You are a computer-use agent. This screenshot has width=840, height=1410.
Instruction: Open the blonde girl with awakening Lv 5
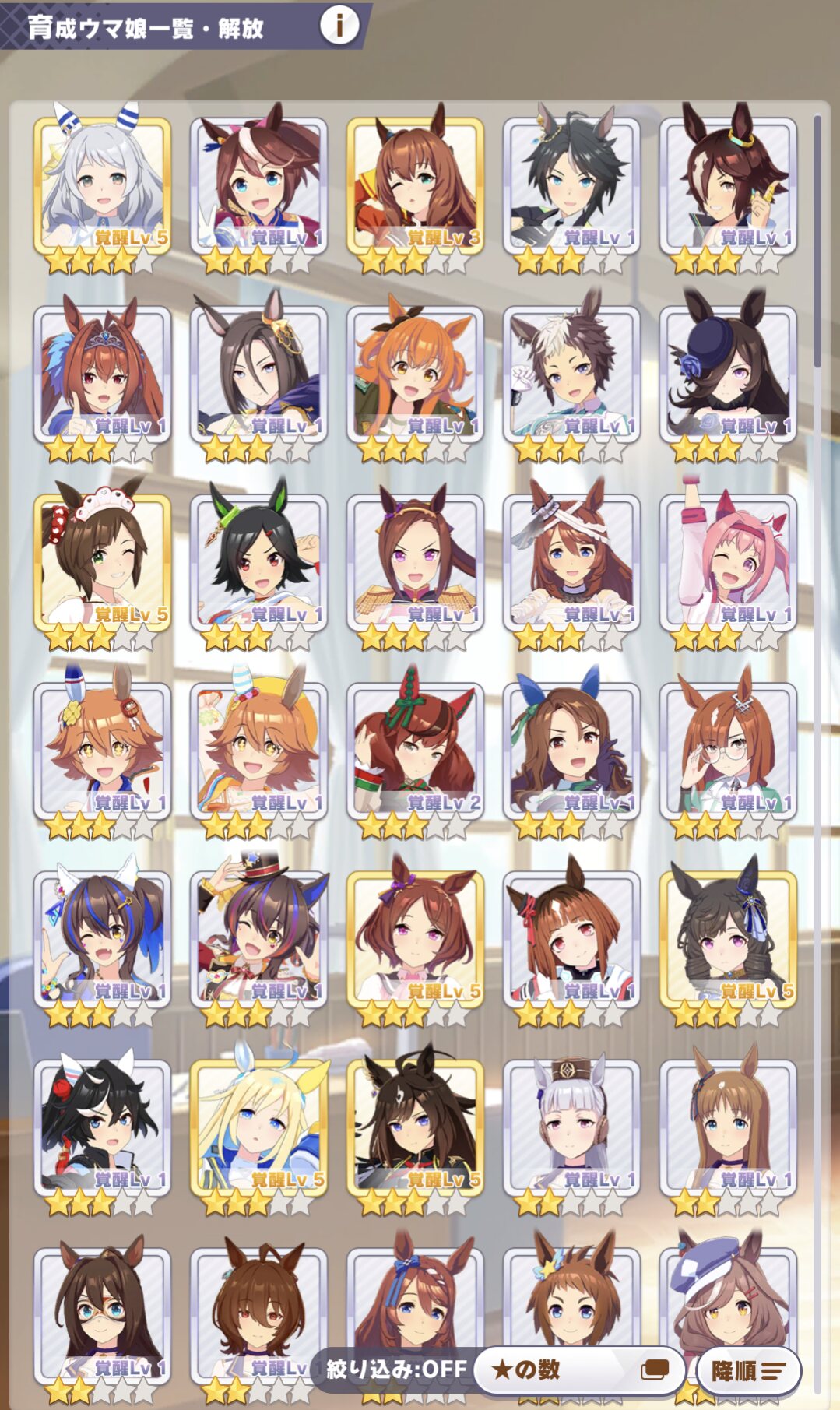[x=258, y=1128]
